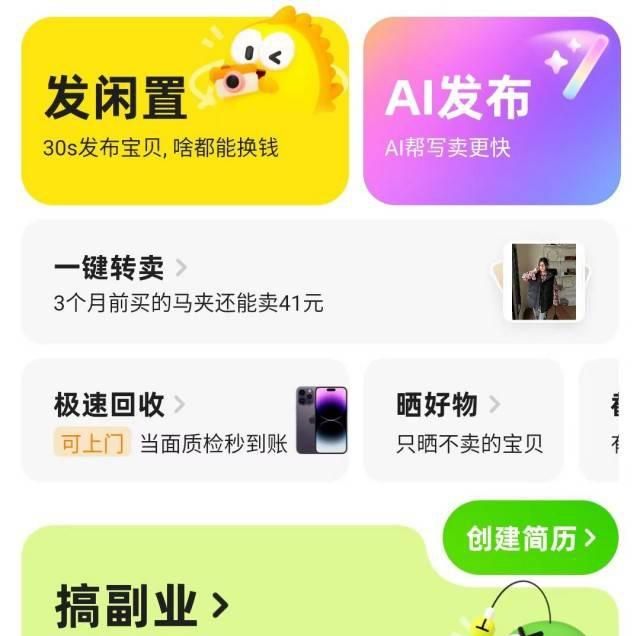640x636 pixels.
Task: Open the 晒好物 card
Action: pos(463,420)
